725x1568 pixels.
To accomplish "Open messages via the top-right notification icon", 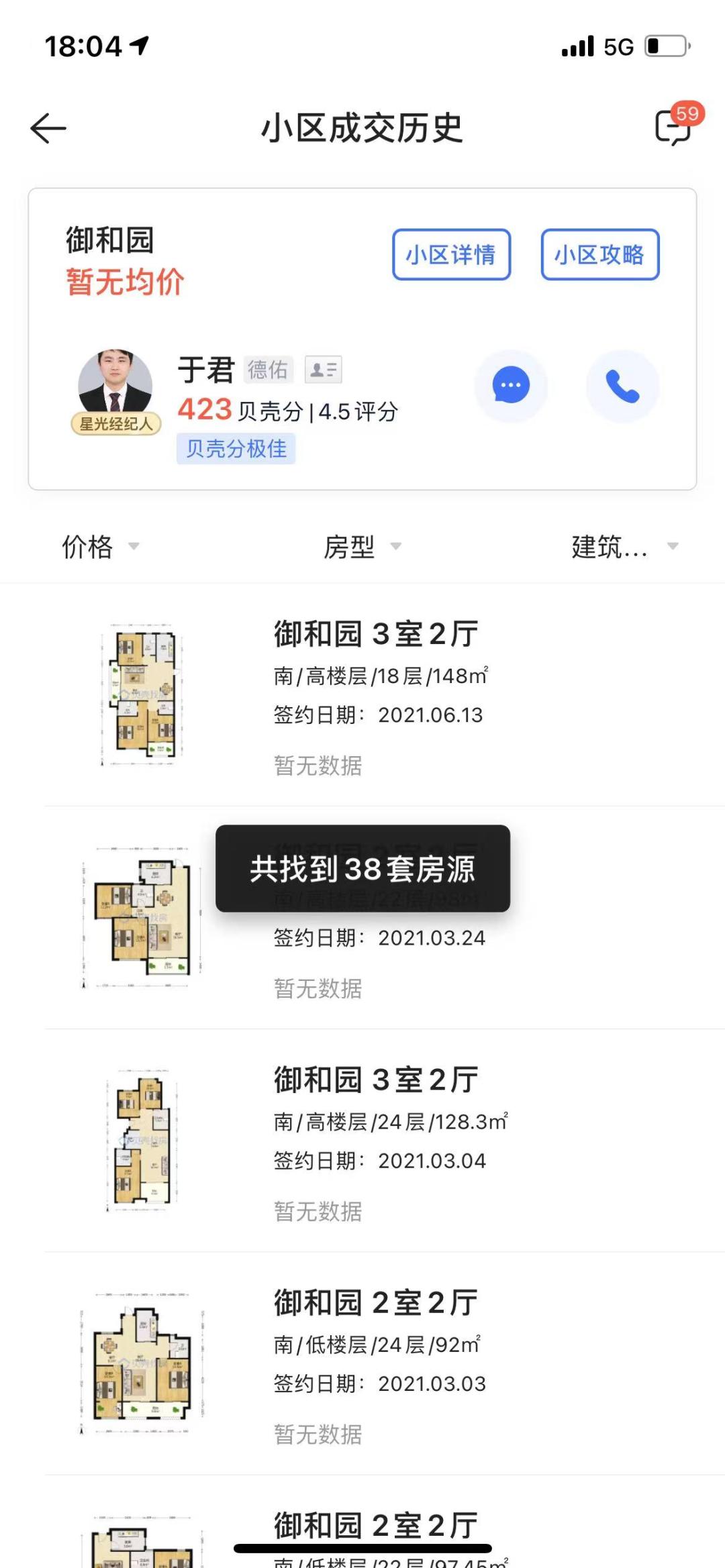I will pyautogui.click(x=674, y=127).
